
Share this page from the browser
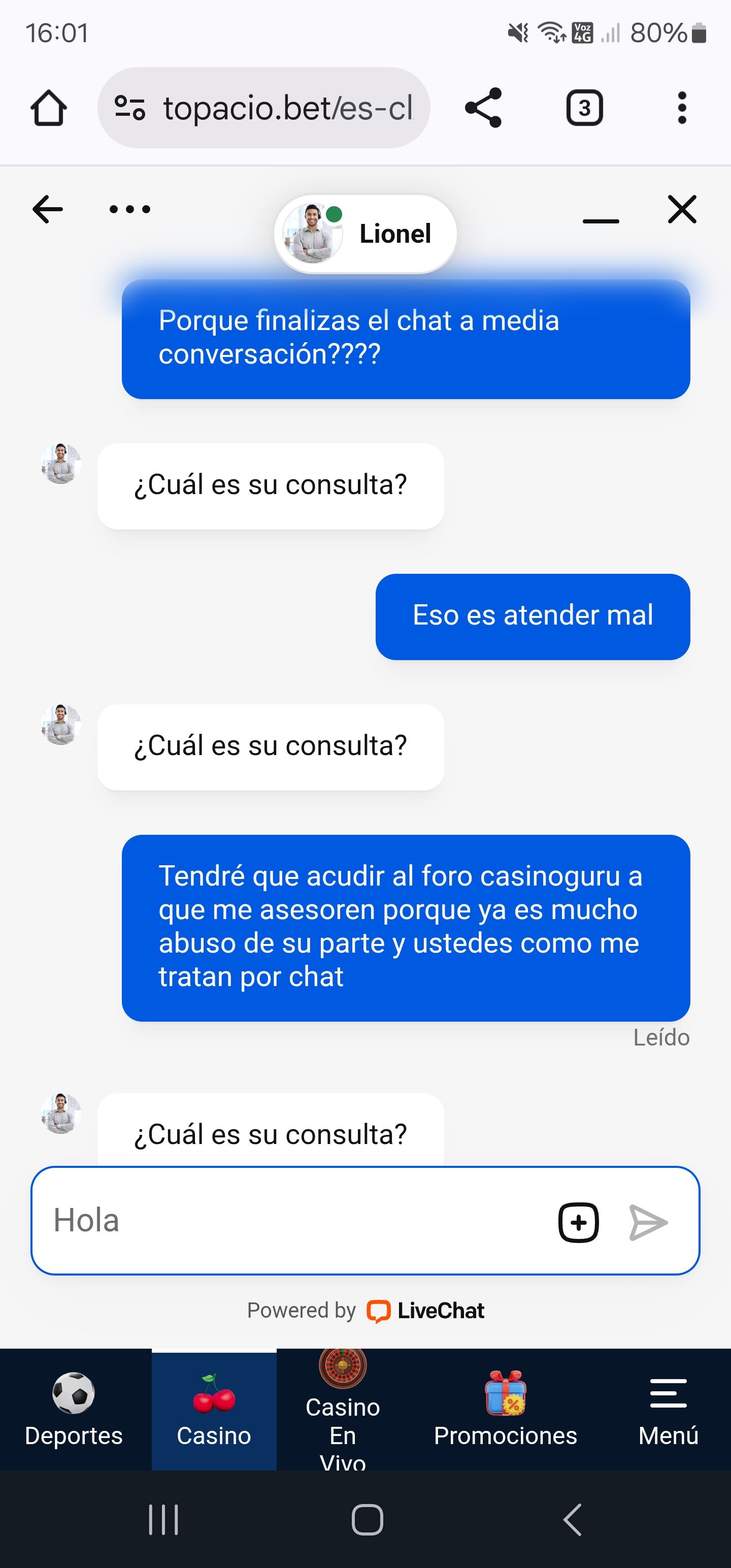pos(483,108)
